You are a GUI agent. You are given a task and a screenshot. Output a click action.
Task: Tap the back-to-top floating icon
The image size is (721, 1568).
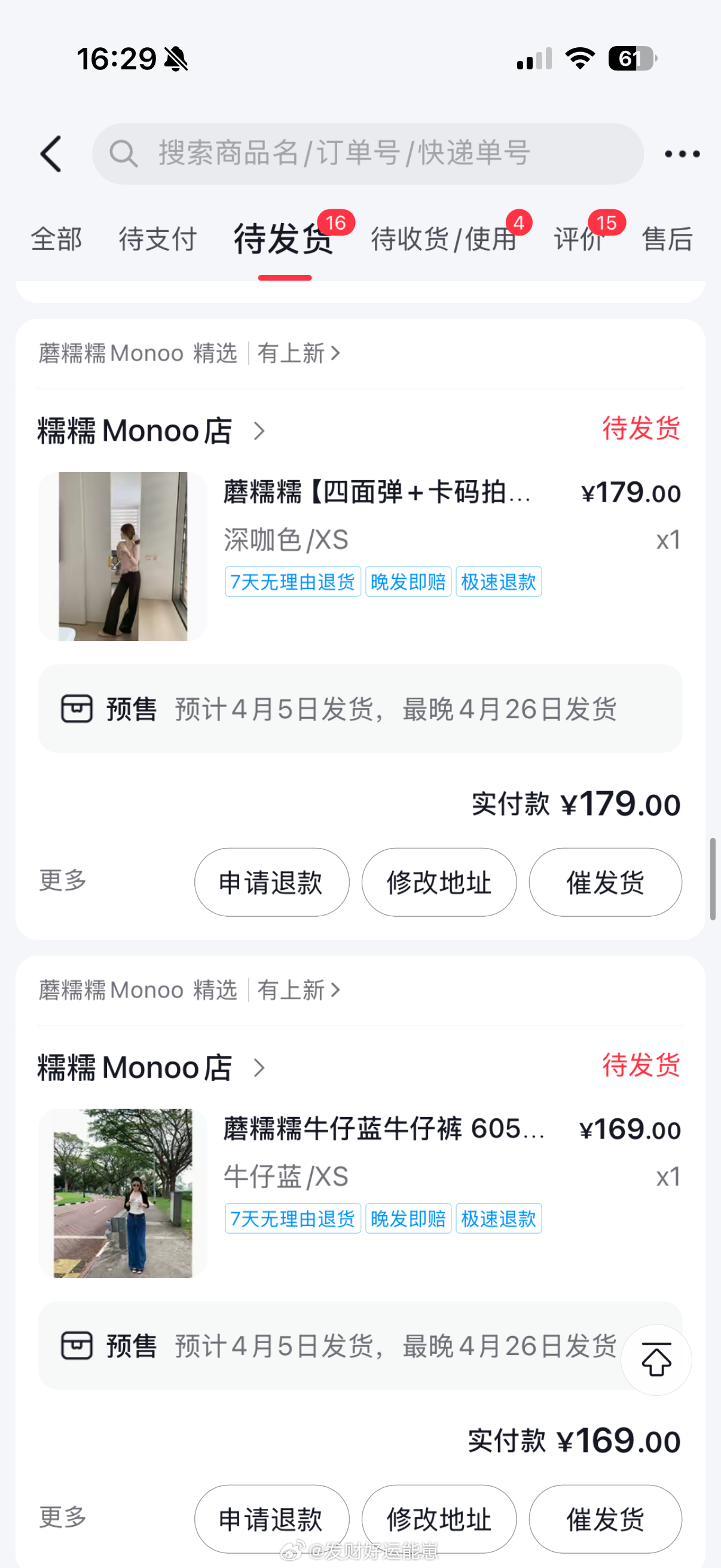click(656, 1360)
